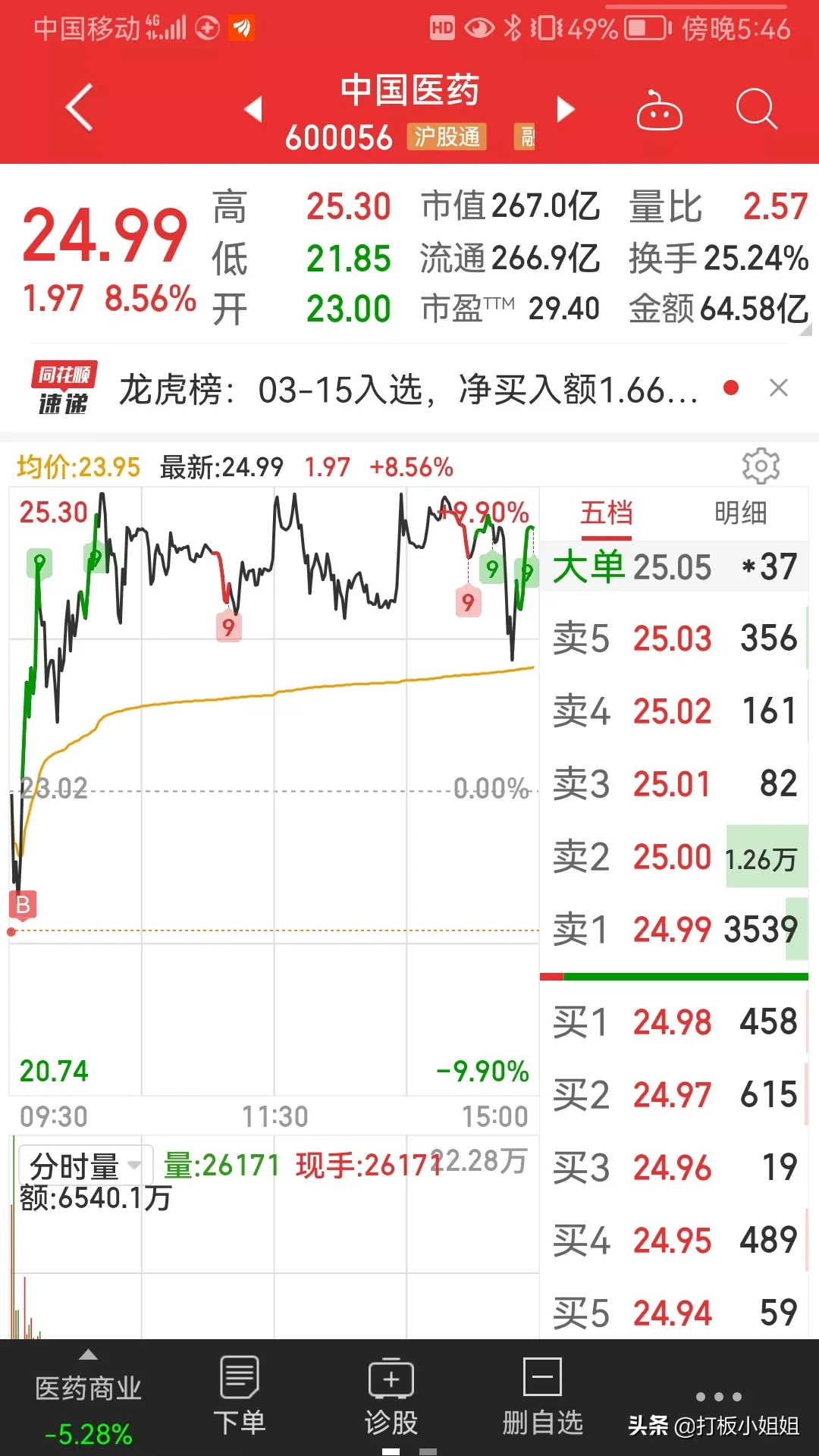Viewport: 819px width, 1456px height.
Task: Open the robot assistant icon
Action: (x=659, y=111)
